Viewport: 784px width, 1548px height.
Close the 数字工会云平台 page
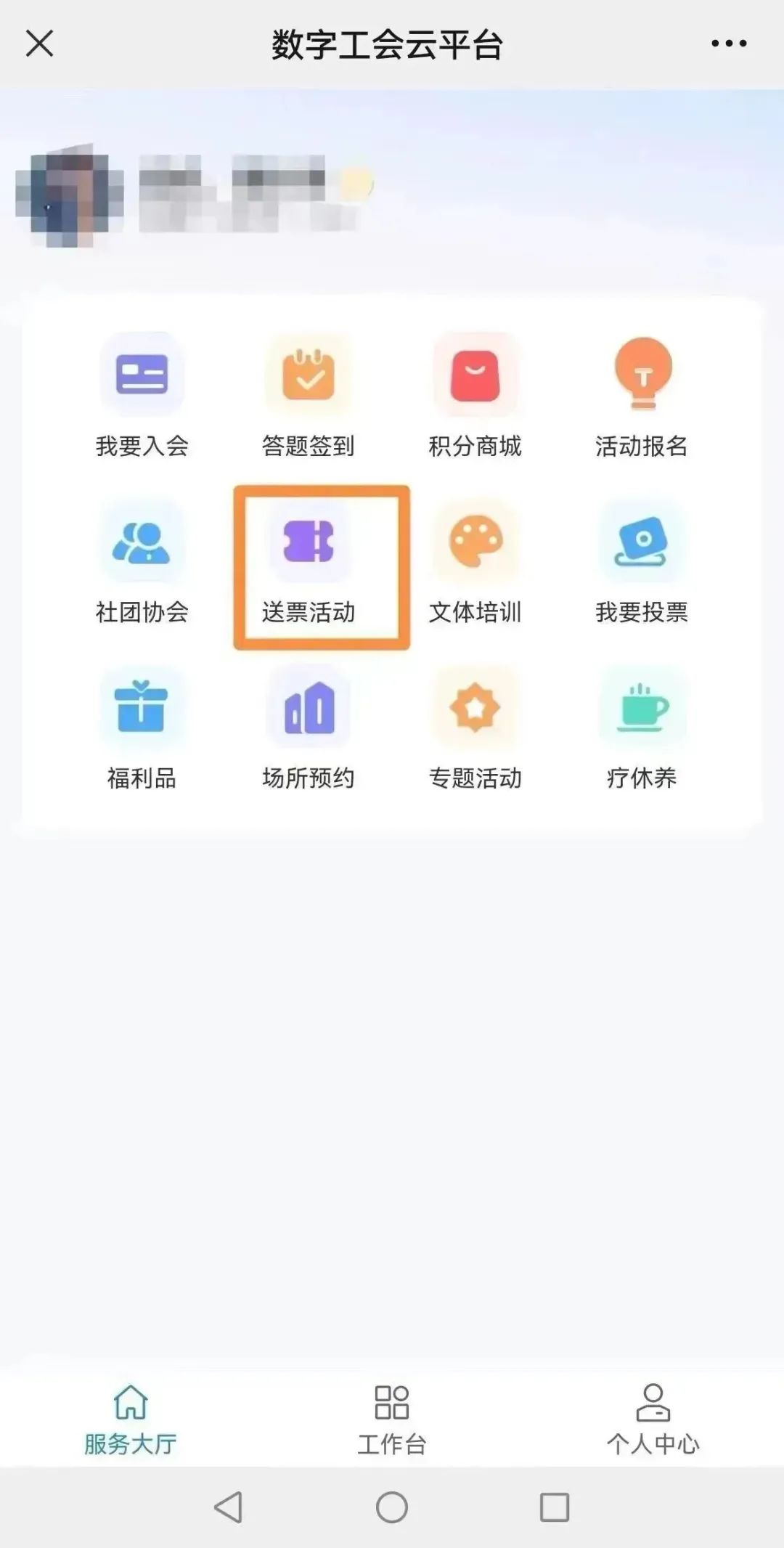tap(40, 44)
